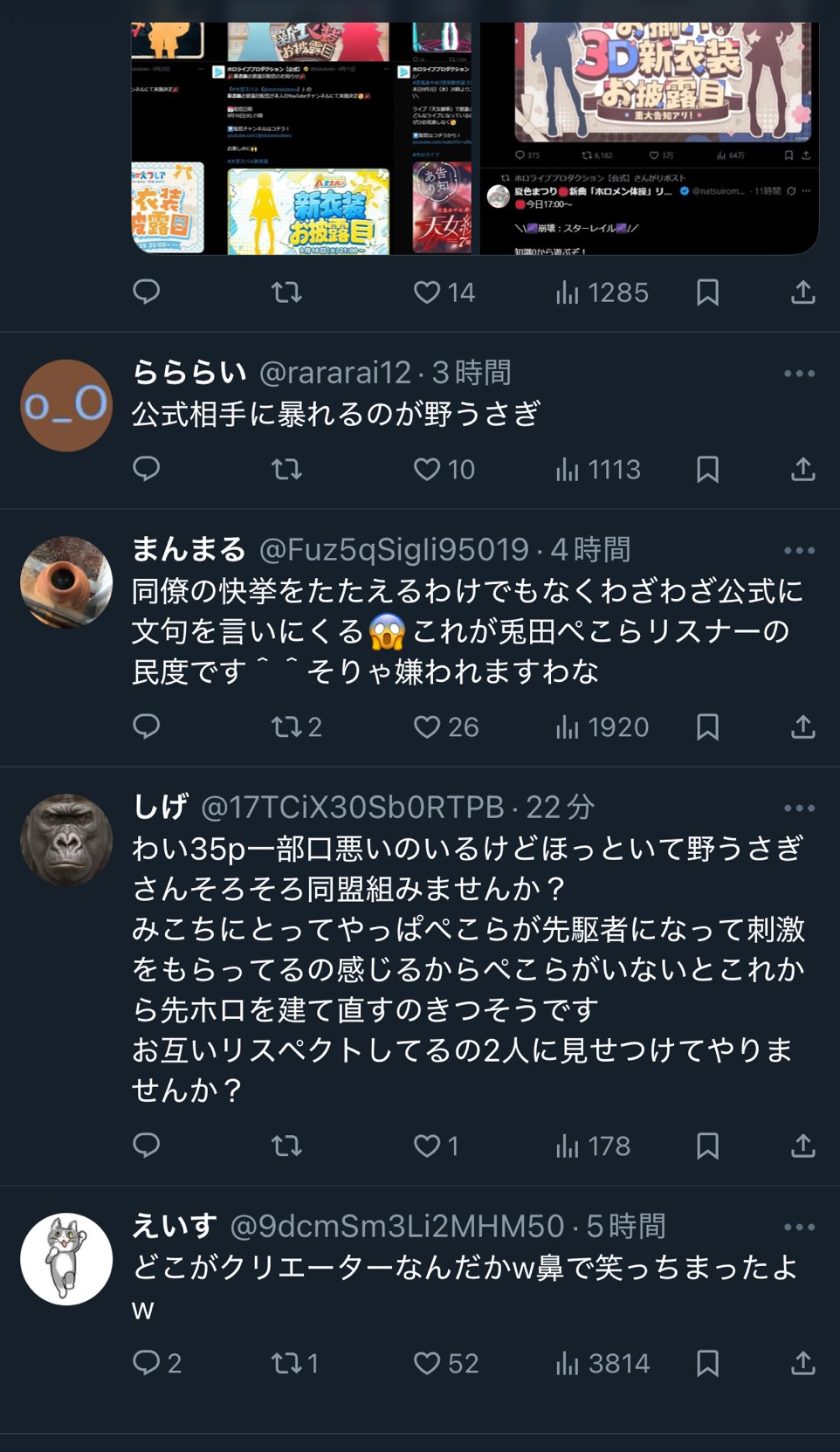This screenshot has height=1452, width=840.
Task: Like the reply by @rararai12
Action: point(427,470)
